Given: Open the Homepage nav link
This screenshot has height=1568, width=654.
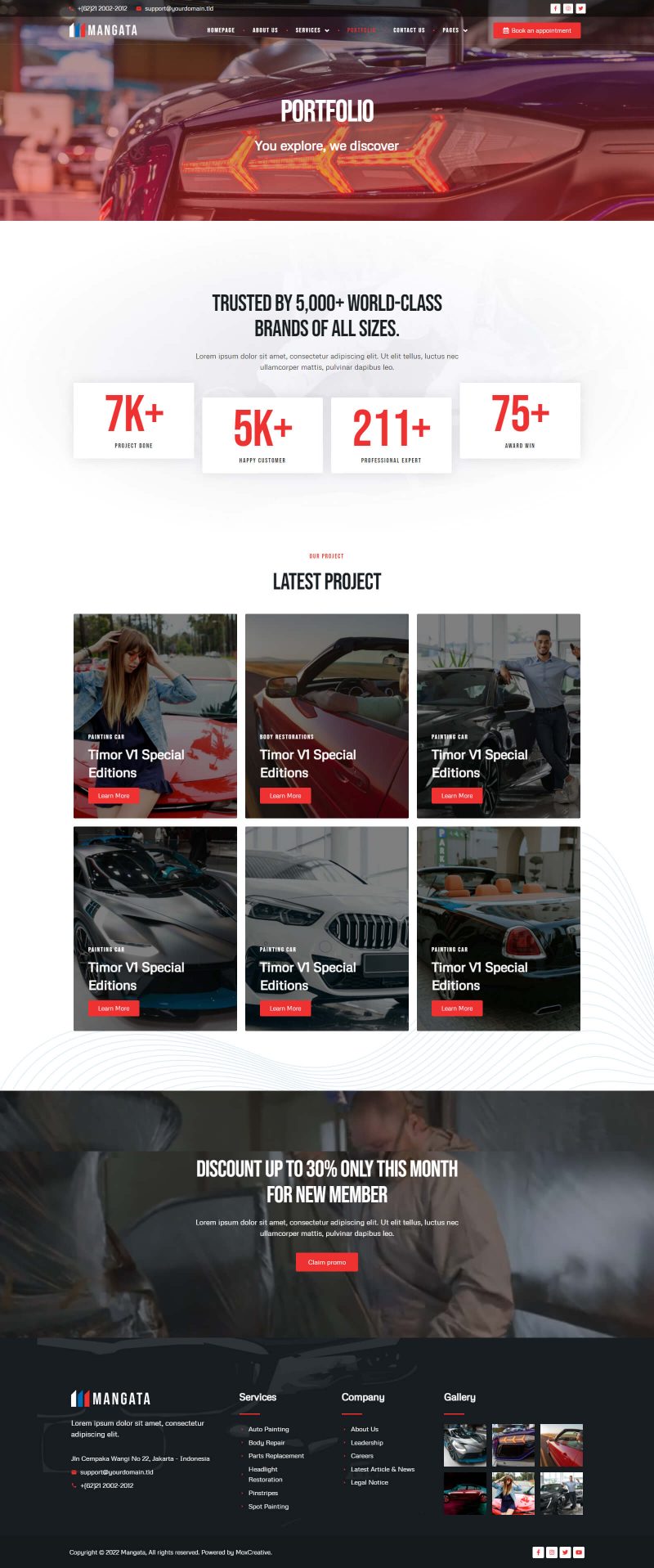Looking at the screenshot, I should click(x=221, y=30).
